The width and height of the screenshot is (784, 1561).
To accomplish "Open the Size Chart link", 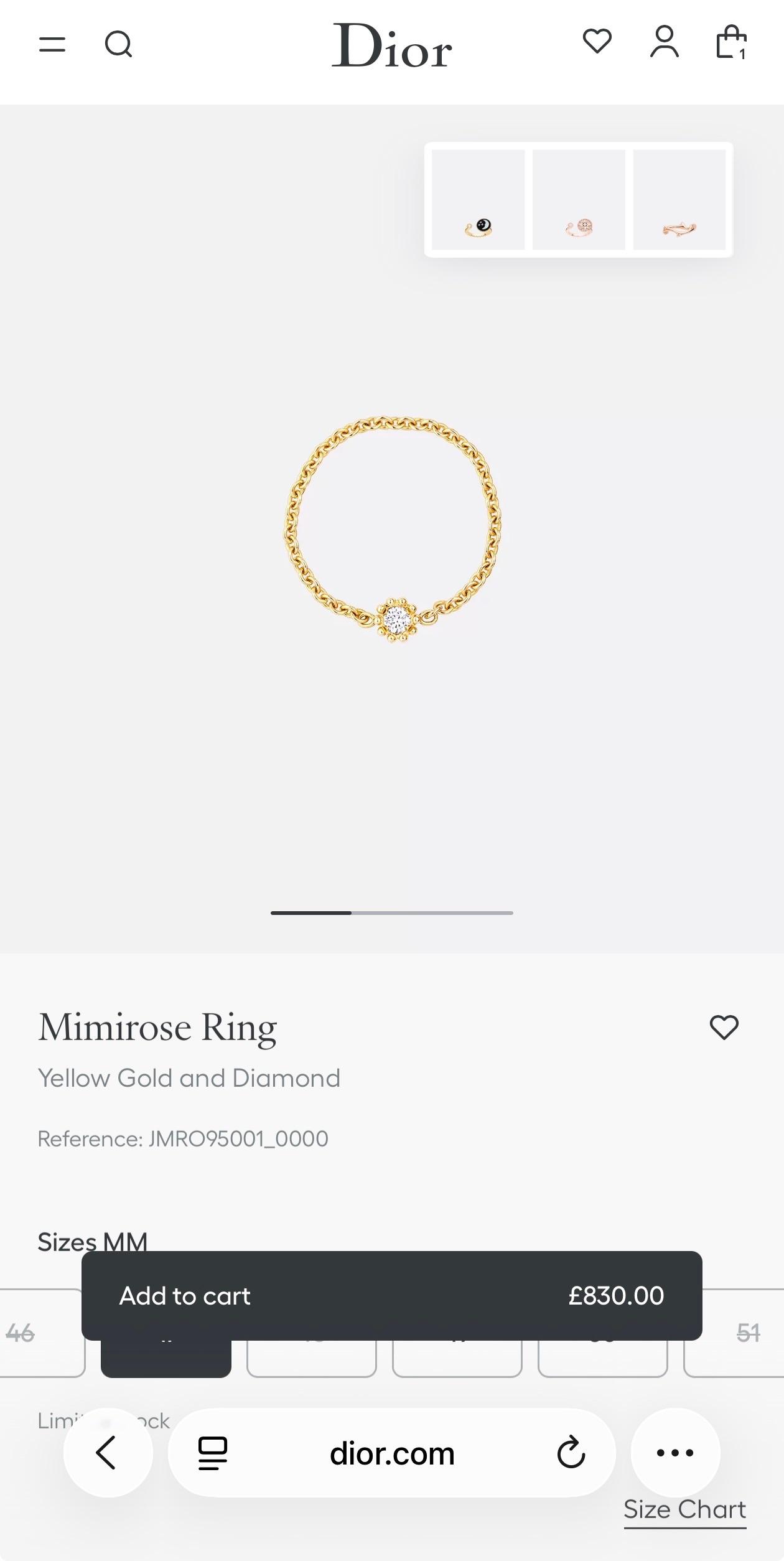I will coord(684,1509).
